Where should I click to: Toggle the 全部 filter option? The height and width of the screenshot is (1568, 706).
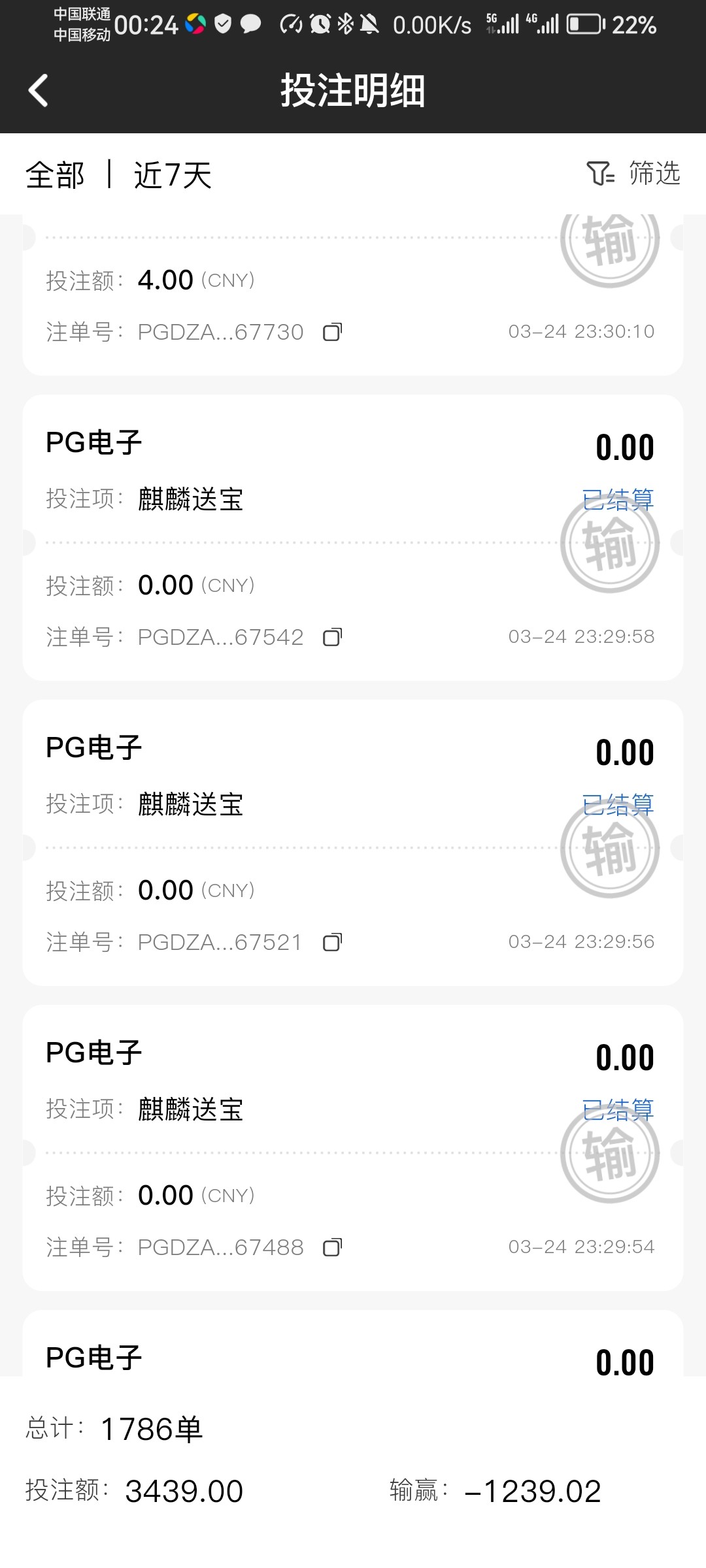55,174
